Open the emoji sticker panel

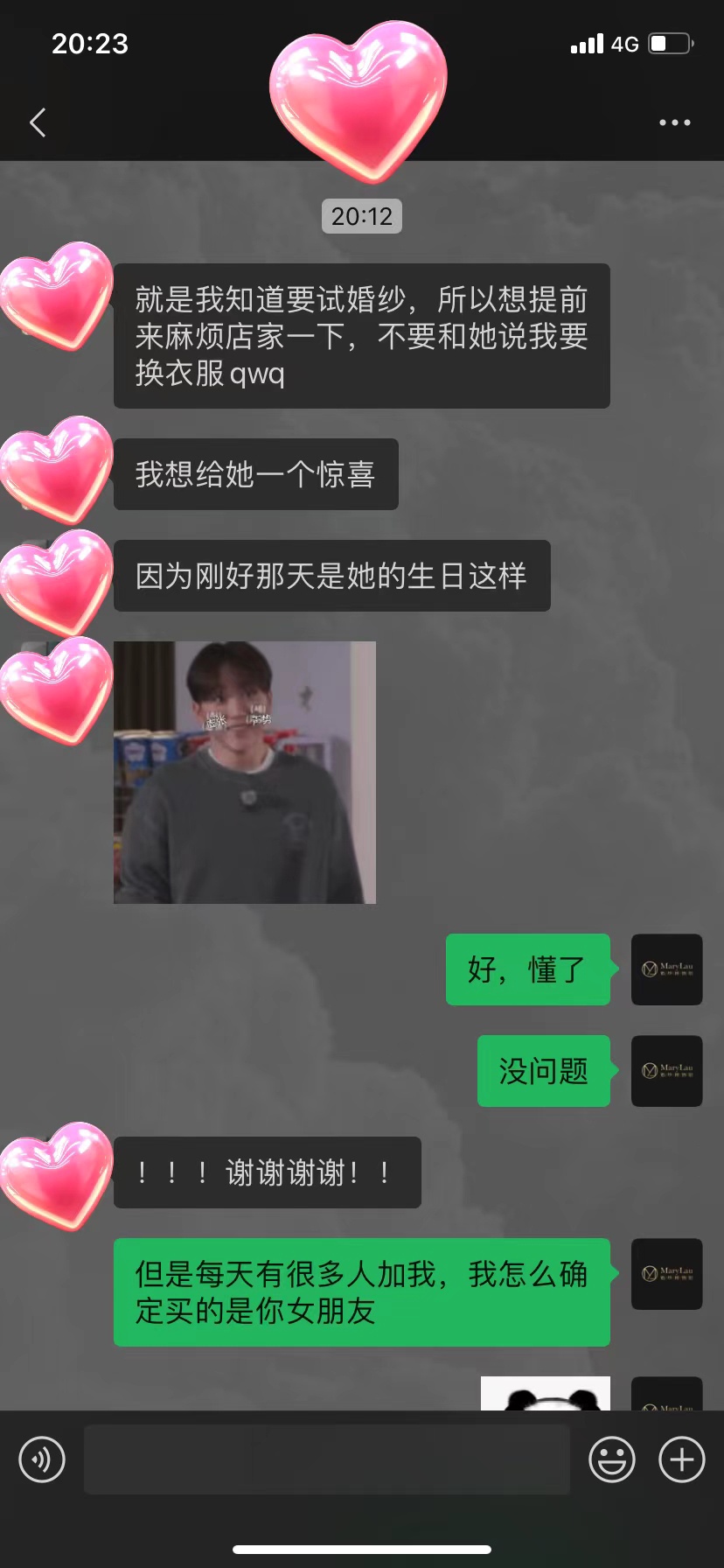point(611,1459)
